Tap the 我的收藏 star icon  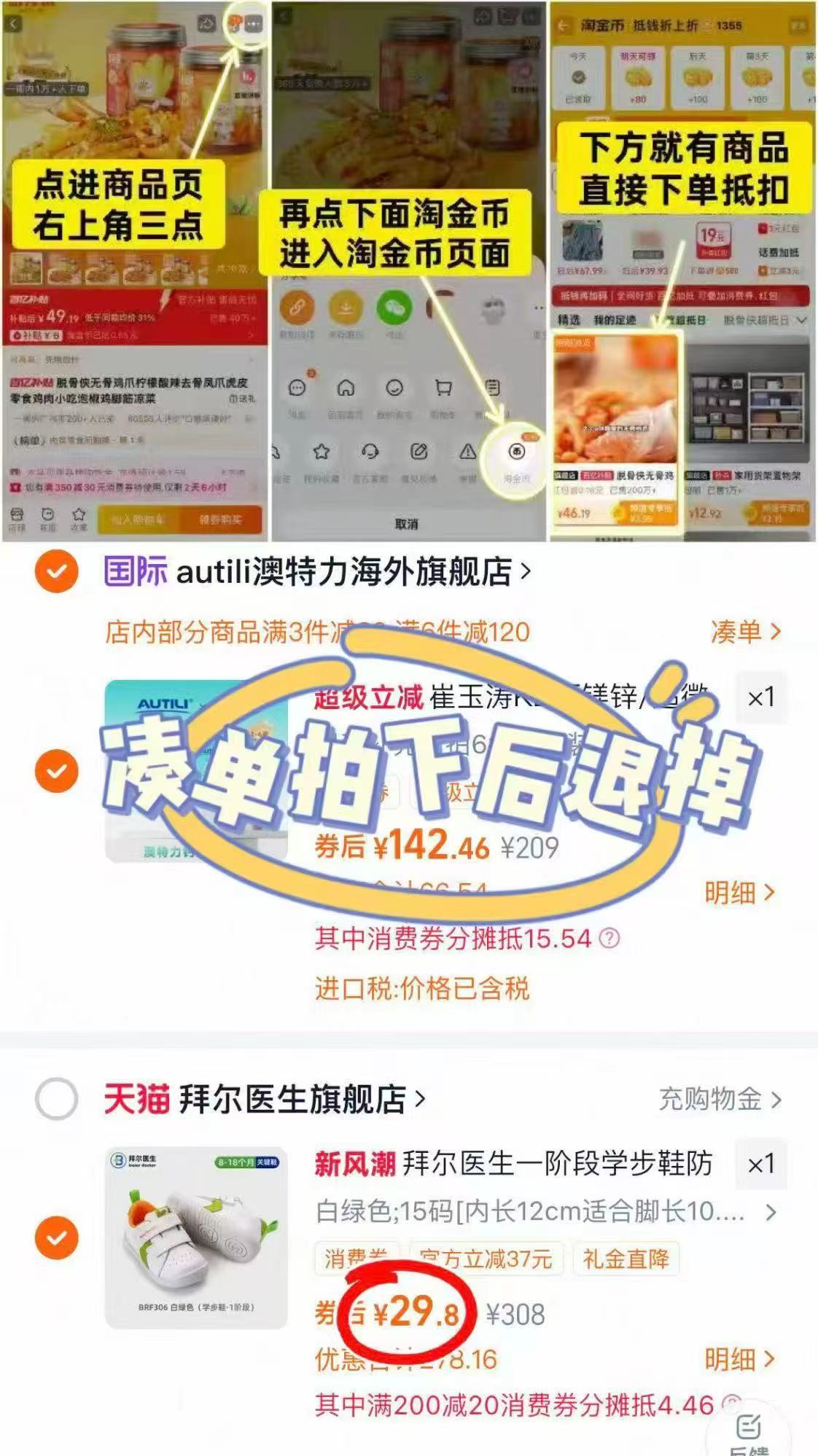(321, 452)
